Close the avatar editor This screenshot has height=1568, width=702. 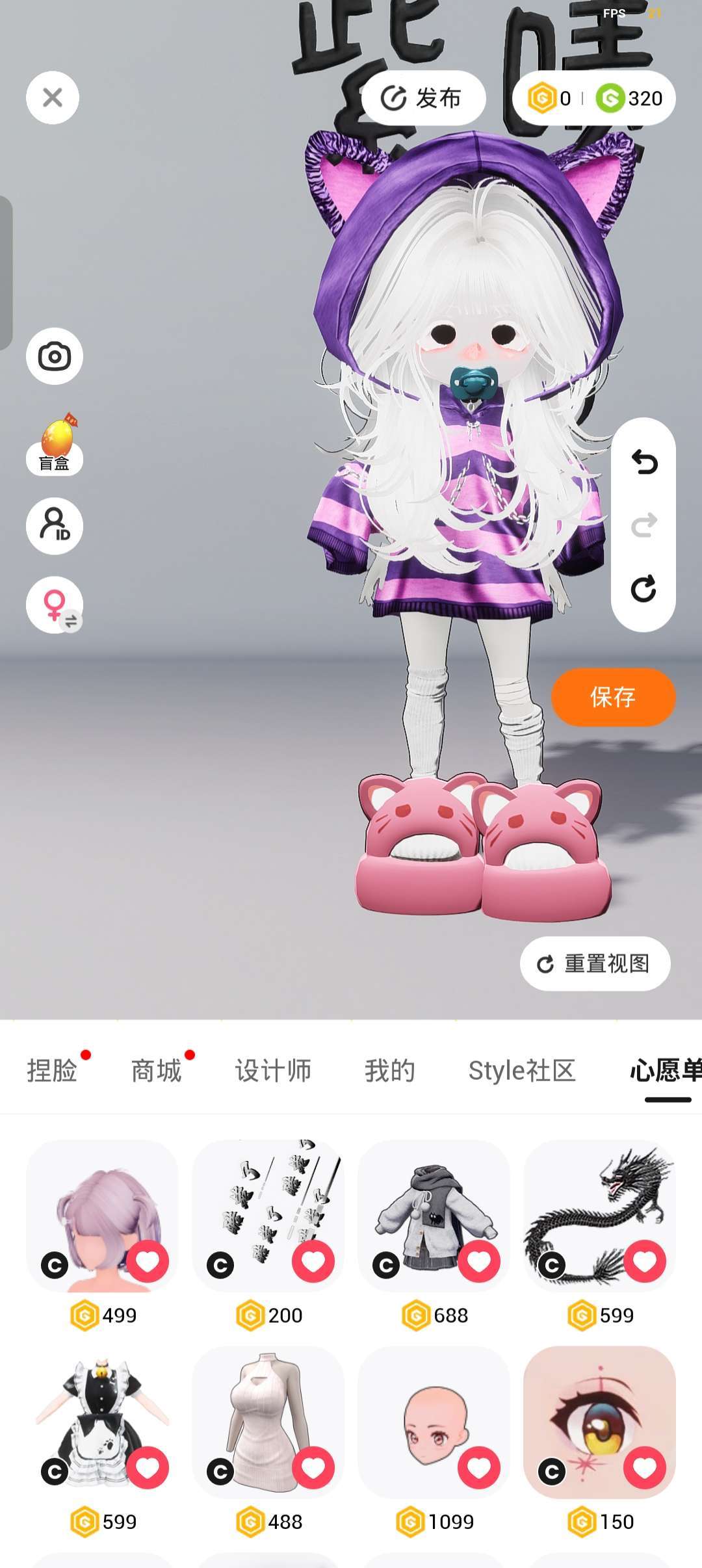pos(53,98)
